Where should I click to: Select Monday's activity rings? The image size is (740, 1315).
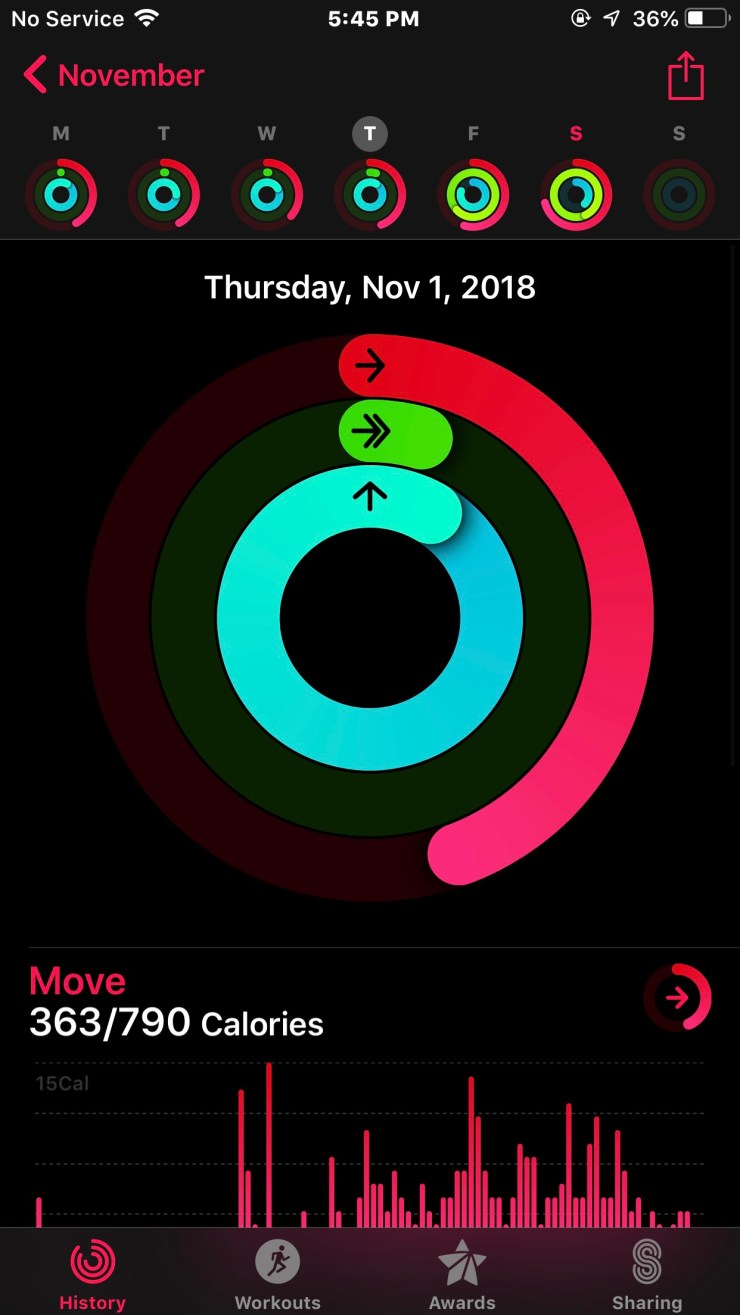(61, 194)
